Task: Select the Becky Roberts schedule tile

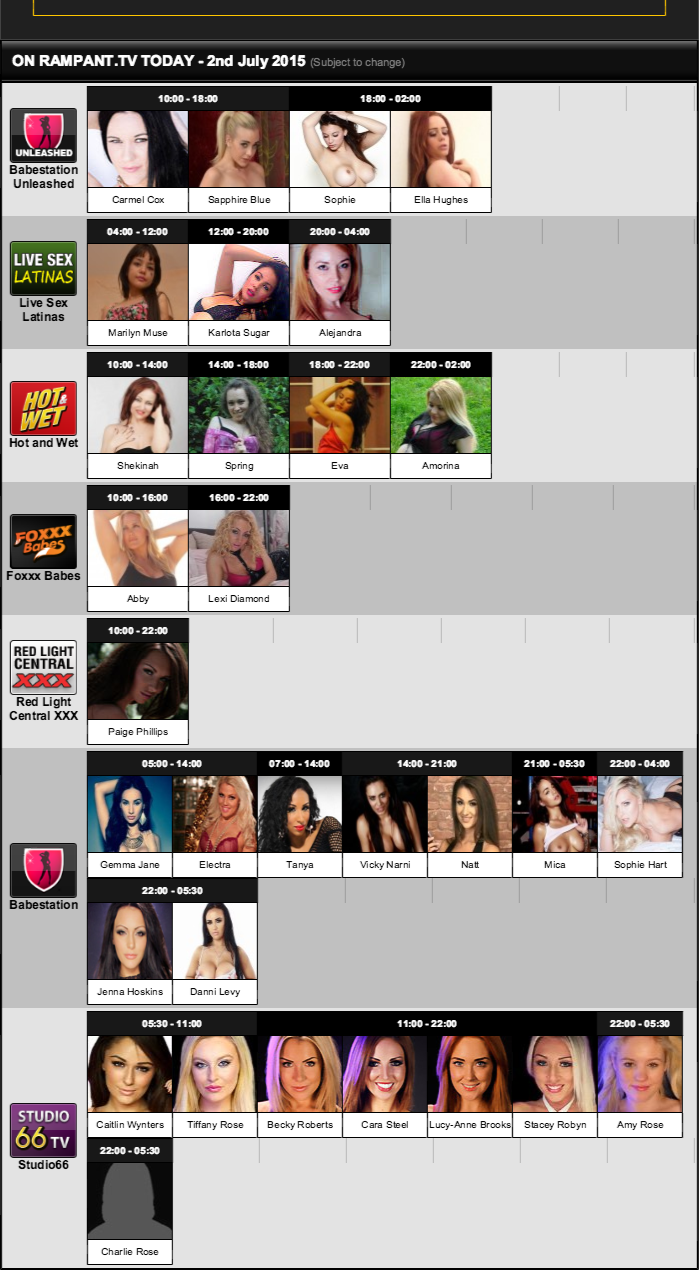Action: coord(300,1085)
